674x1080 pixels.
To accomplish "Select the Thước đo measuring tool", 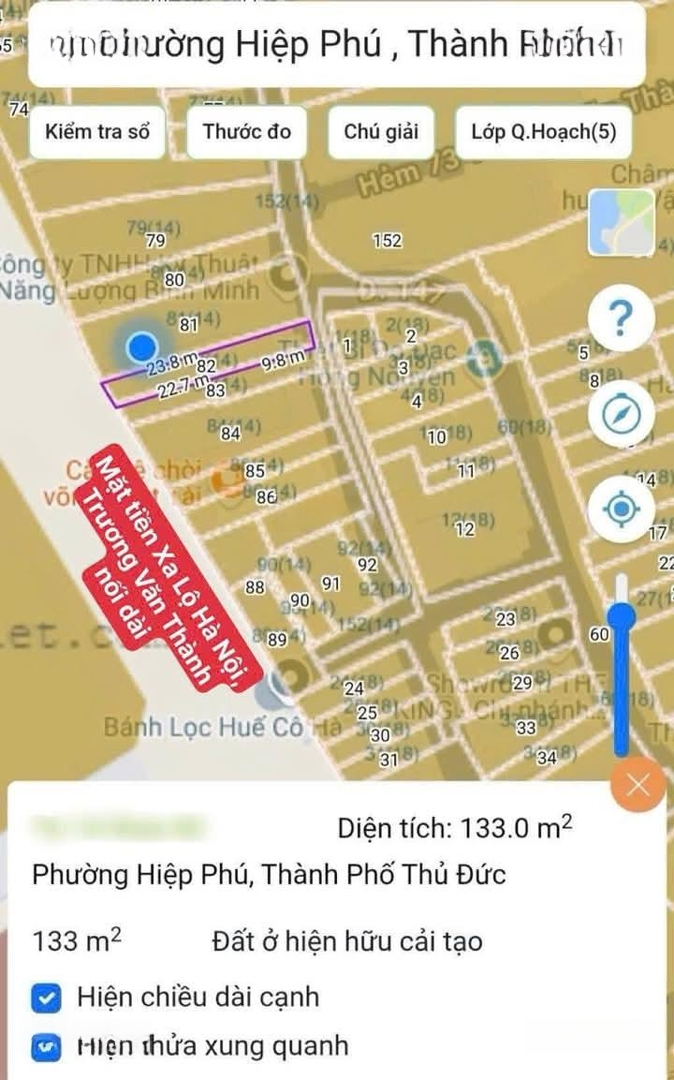I will pos(246,132).
